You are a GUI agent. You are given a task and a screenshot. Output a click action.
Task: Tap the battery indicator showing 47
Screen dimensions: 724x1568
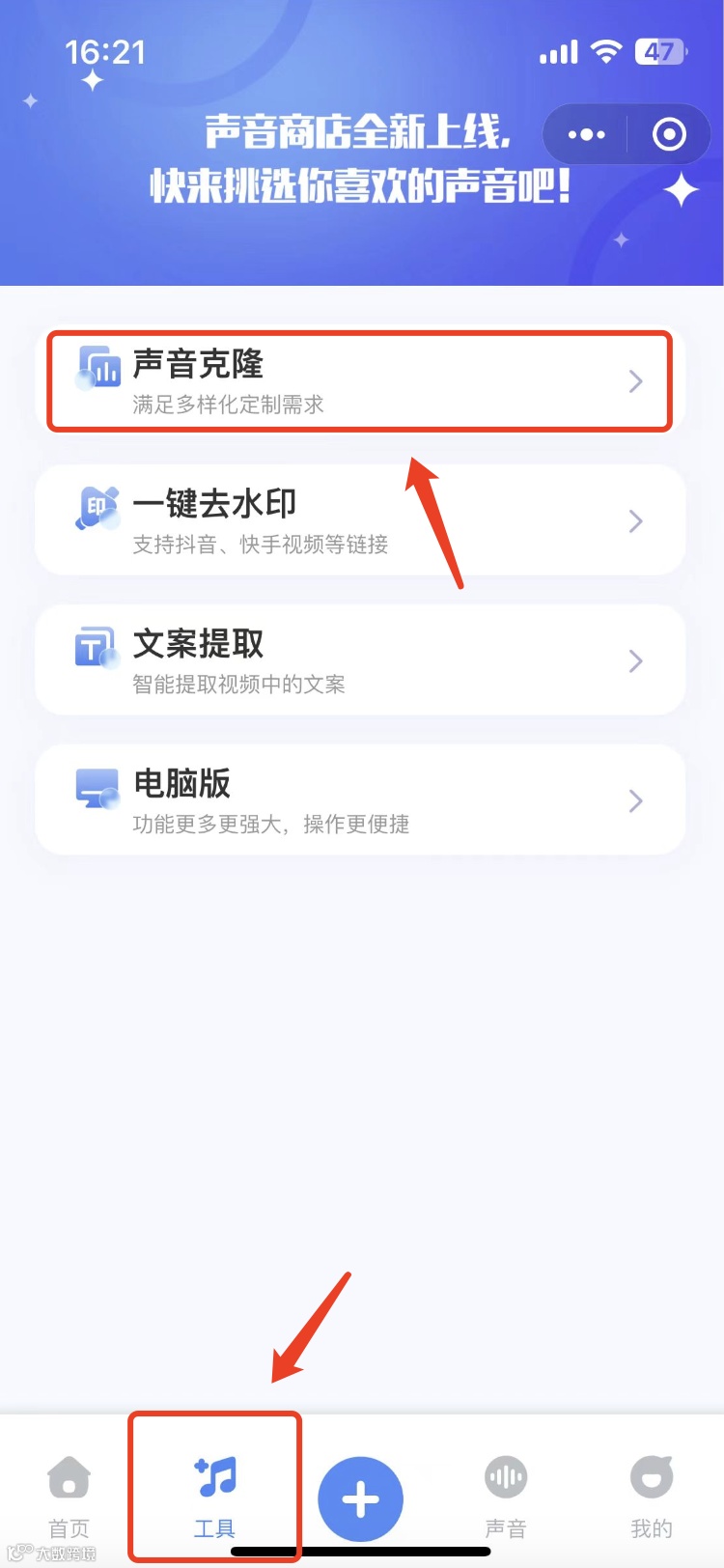660,52
